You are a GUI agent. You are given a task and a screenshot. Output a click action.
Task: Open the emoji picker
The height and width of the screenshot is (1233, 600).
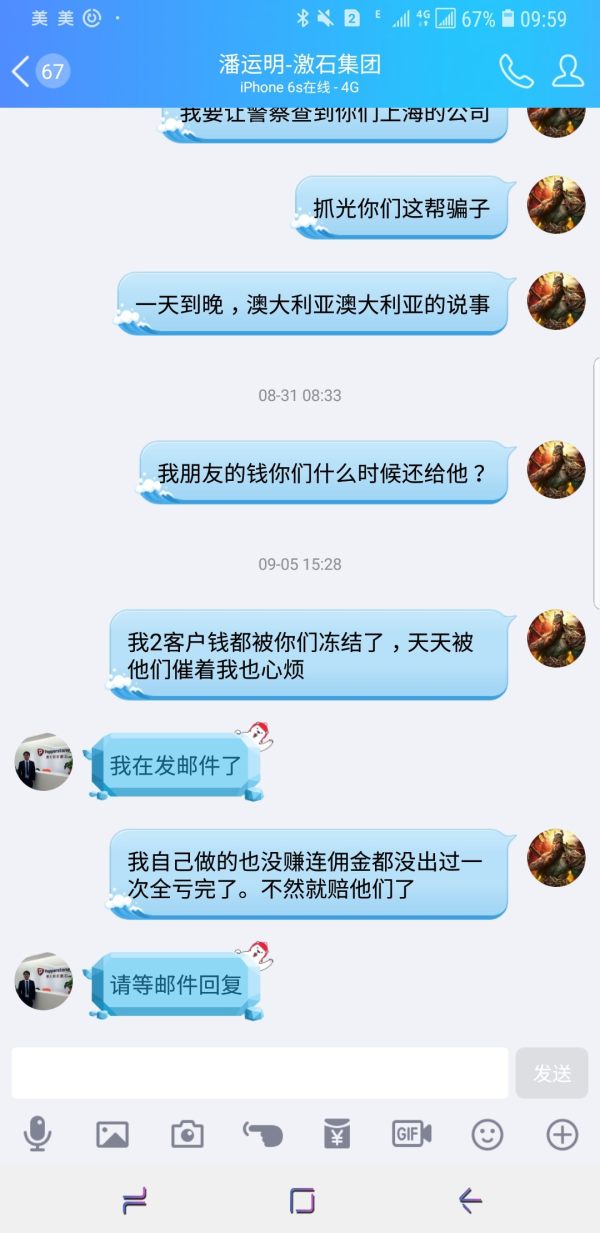(487, 1134)
